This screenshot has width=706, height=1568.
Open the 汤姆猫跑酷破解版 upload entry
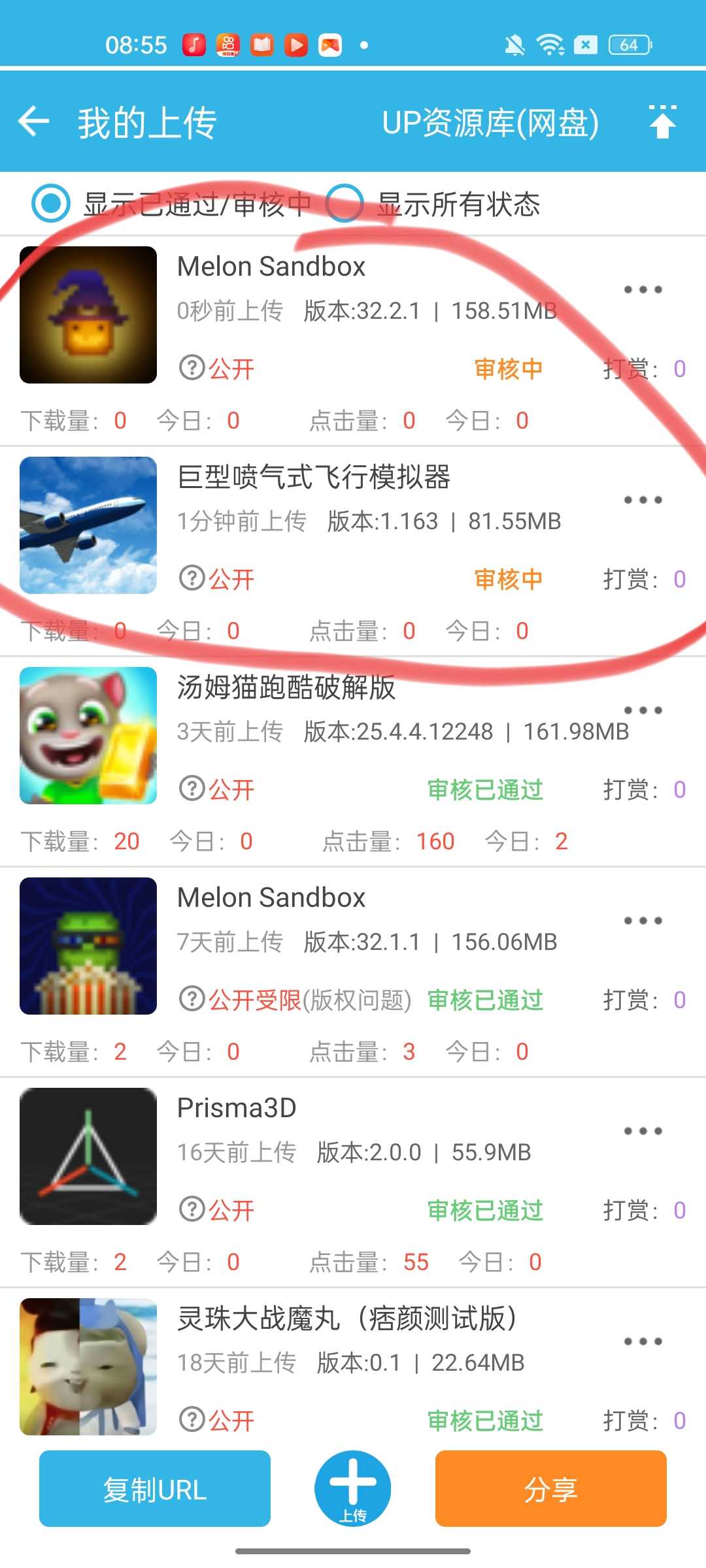tap(286, 688)
